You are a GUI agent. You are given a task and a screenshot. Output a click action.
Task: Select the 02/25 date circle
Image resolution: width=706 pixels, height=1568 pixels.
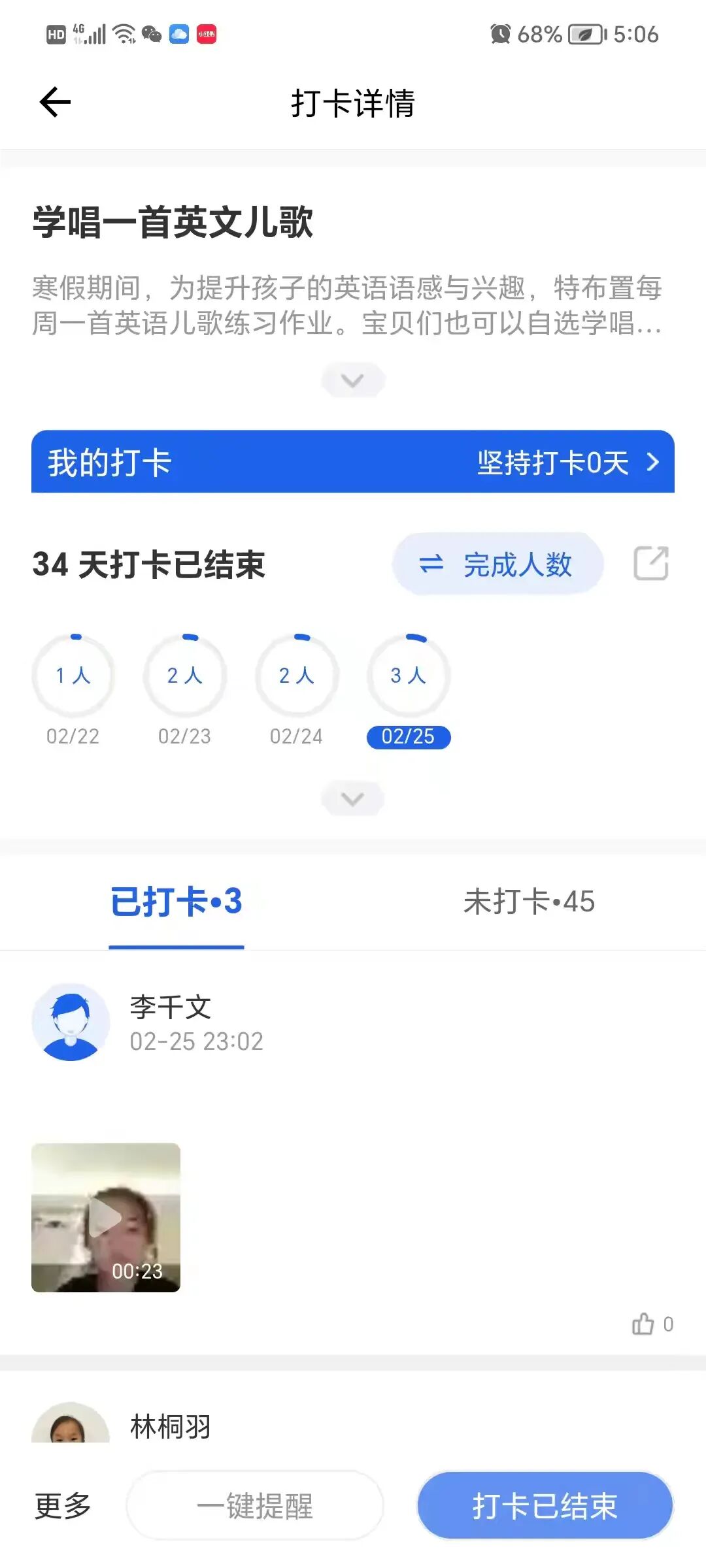pyautogui.click(x=409, y=676)
